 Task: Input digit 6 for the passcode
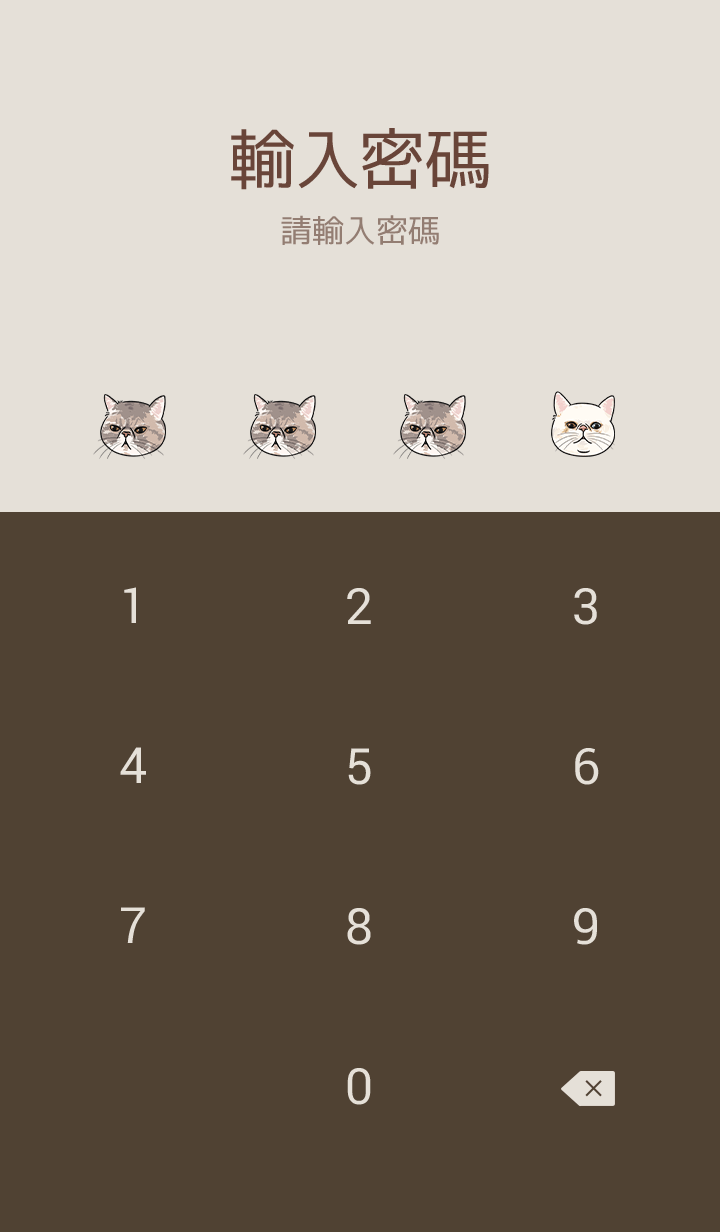585,767
